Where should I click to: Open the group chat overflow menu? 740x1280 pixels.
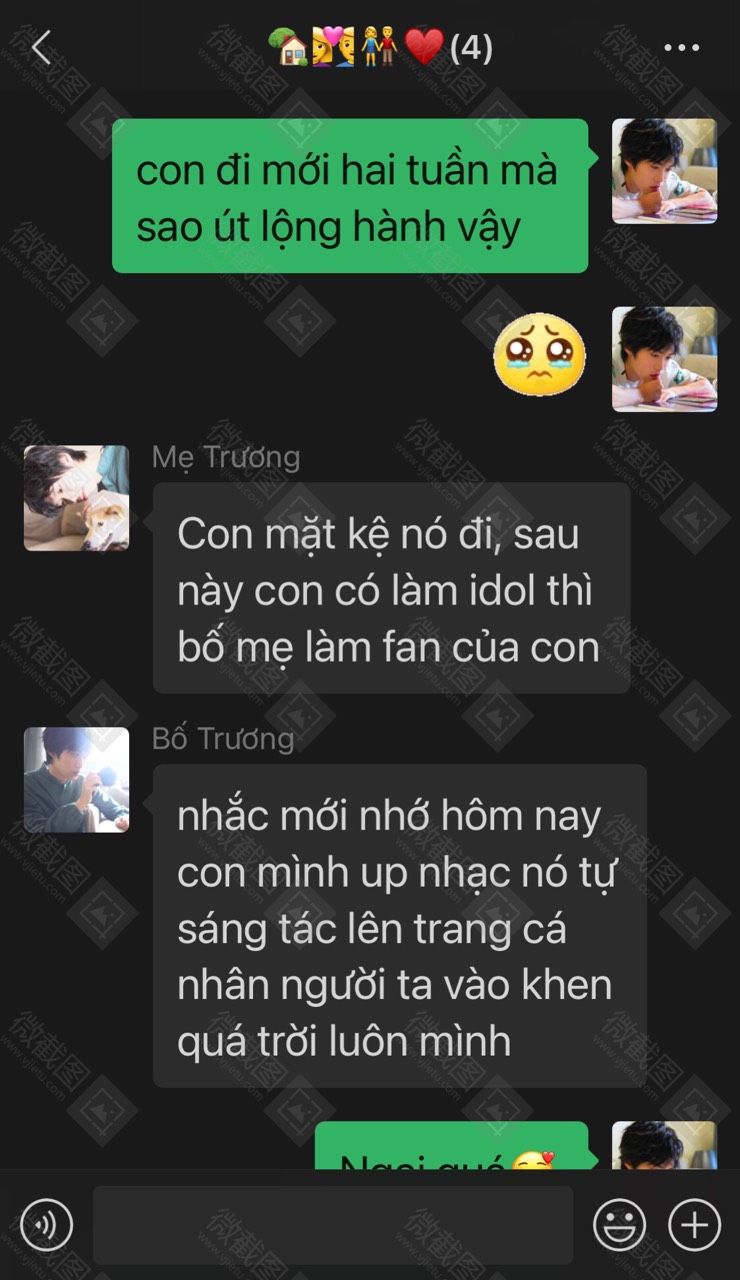(x=682, y=47)
